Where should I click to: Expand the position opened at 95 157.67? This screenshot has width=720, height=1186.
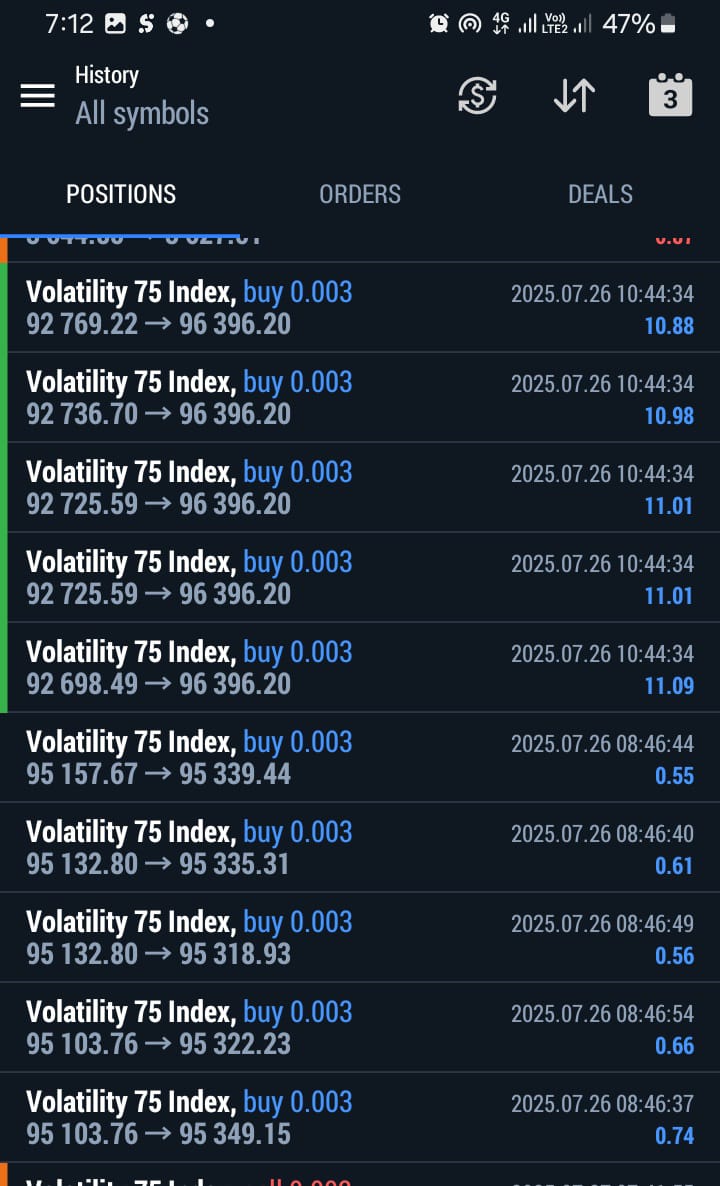click(x=360, y=758)
